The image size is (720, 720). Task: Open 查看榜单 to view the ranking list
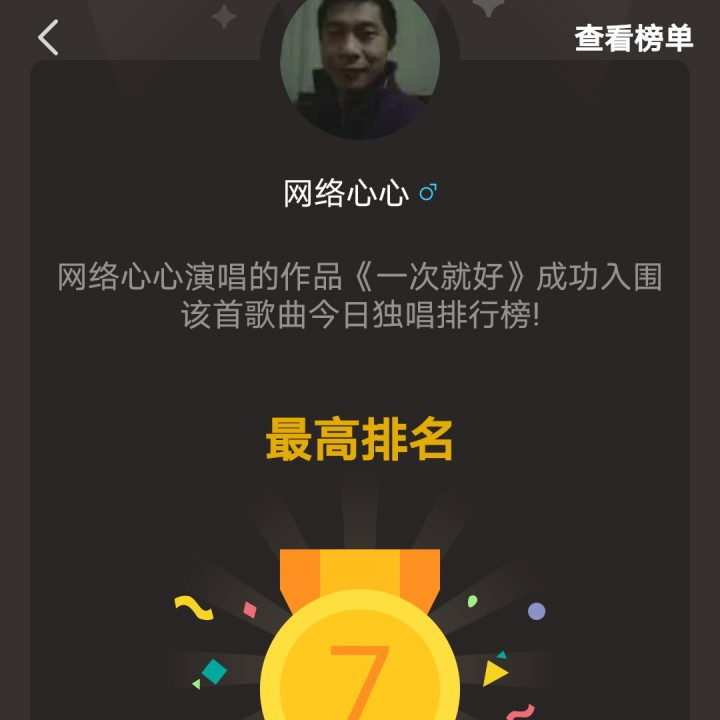click(x=634, y=38)
